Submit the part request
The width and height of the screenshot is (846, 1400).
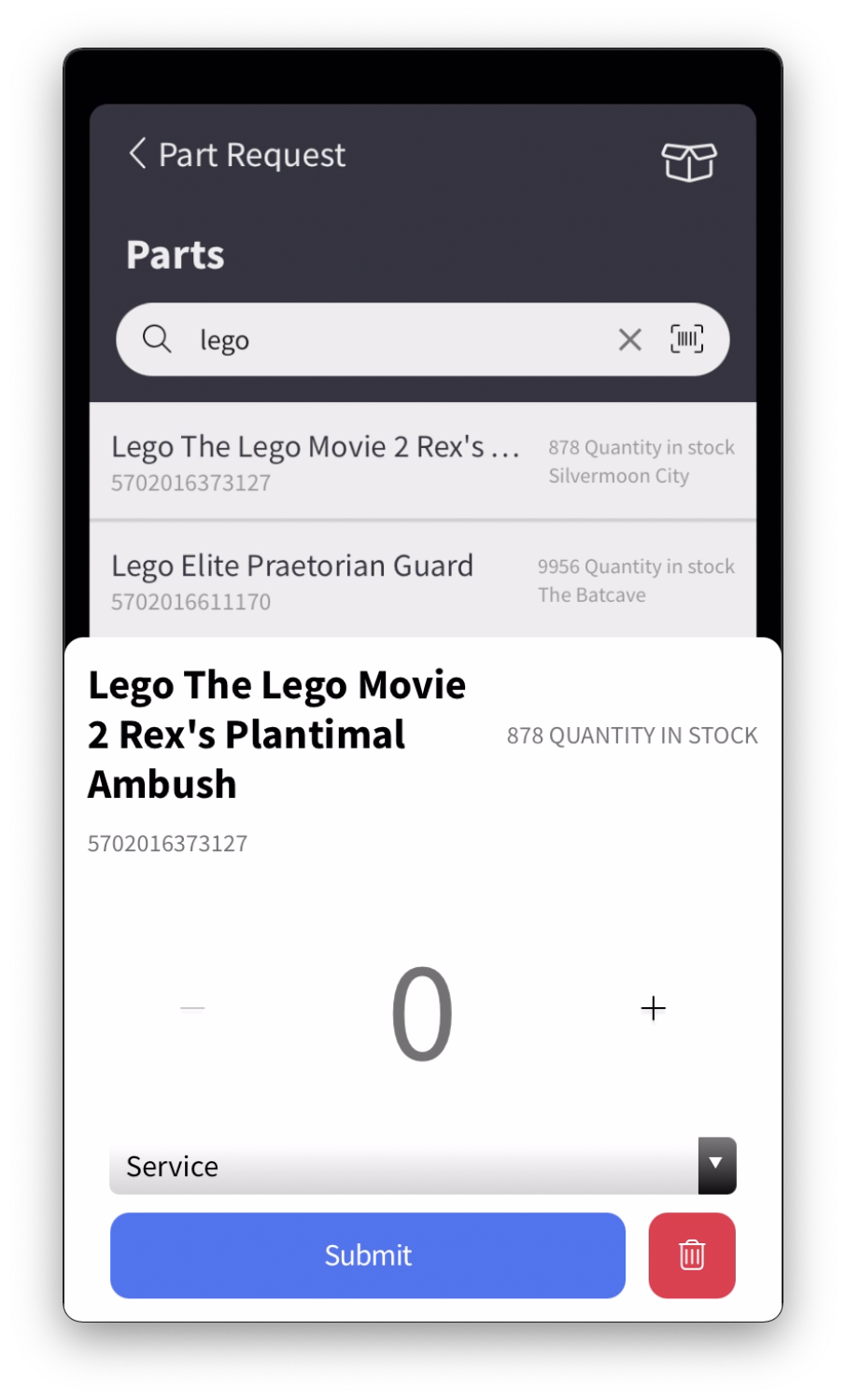368,1255
